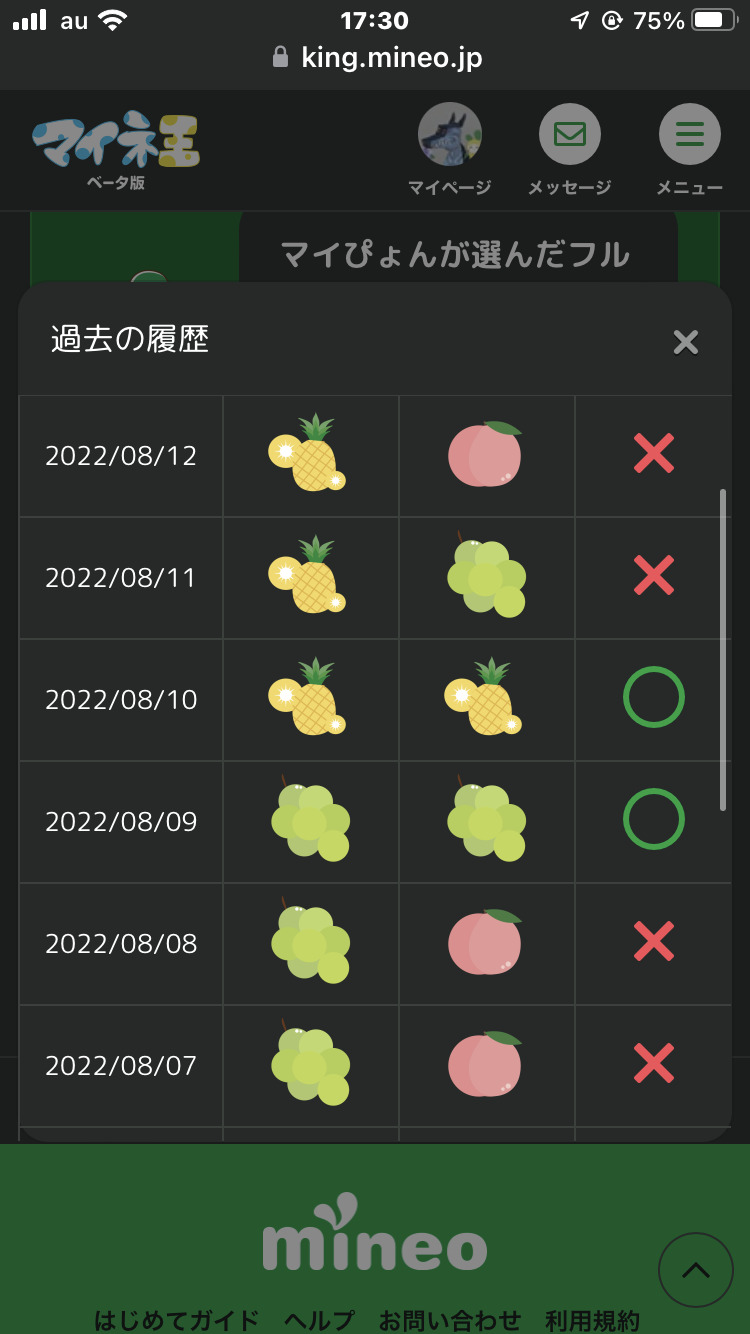Image resolution: width=750 pixels, height=1334 pixels.
Task: Open the メニュー hamburger menu
Action: 689,148
